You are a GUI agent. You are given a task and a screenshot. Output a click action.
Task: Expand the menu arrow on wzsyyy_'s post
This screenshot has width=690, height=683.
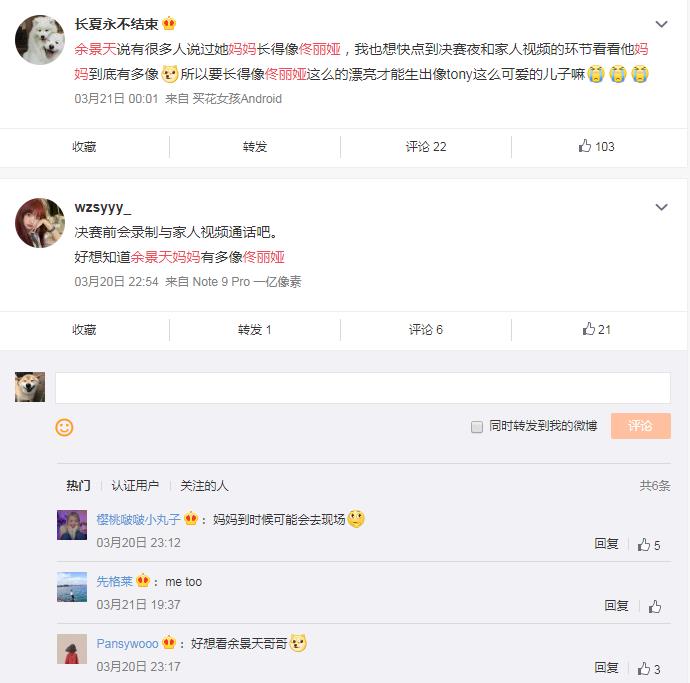click(661, 207)
